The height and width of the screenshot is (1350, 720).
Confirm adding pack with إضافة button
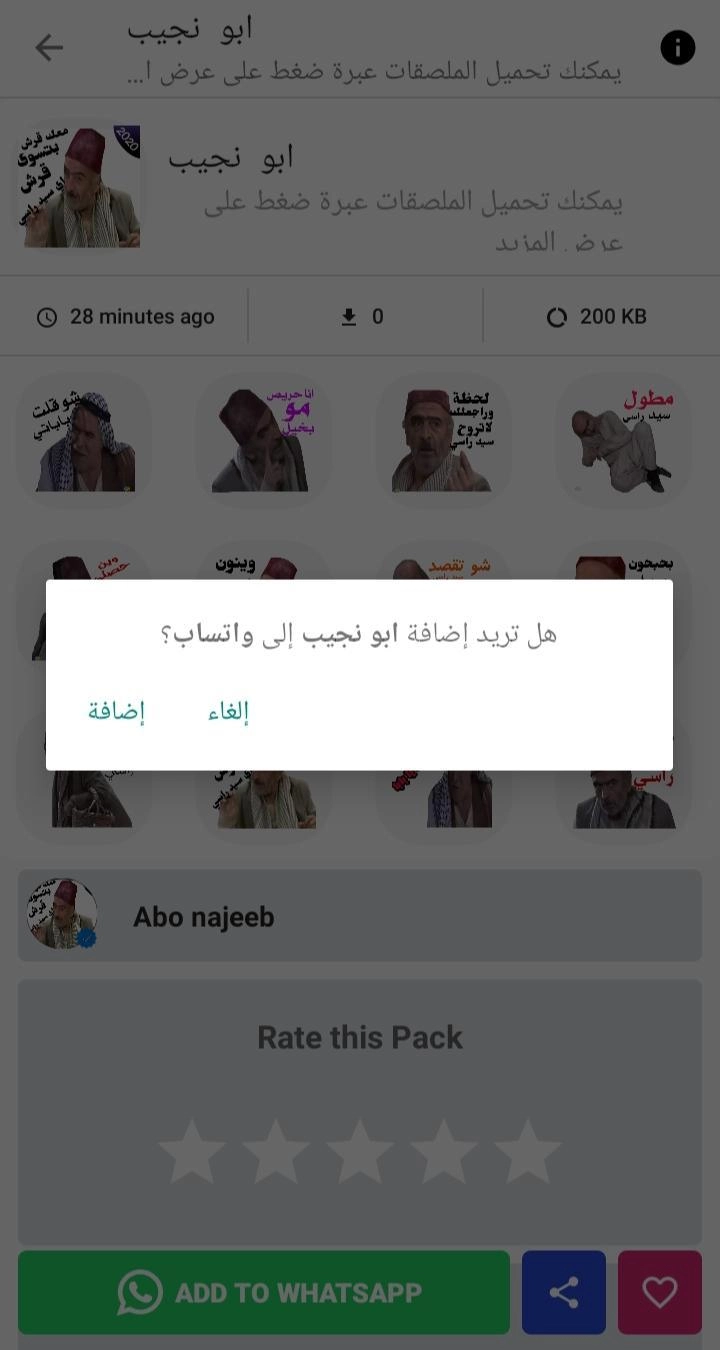click(x=116, y=712)
